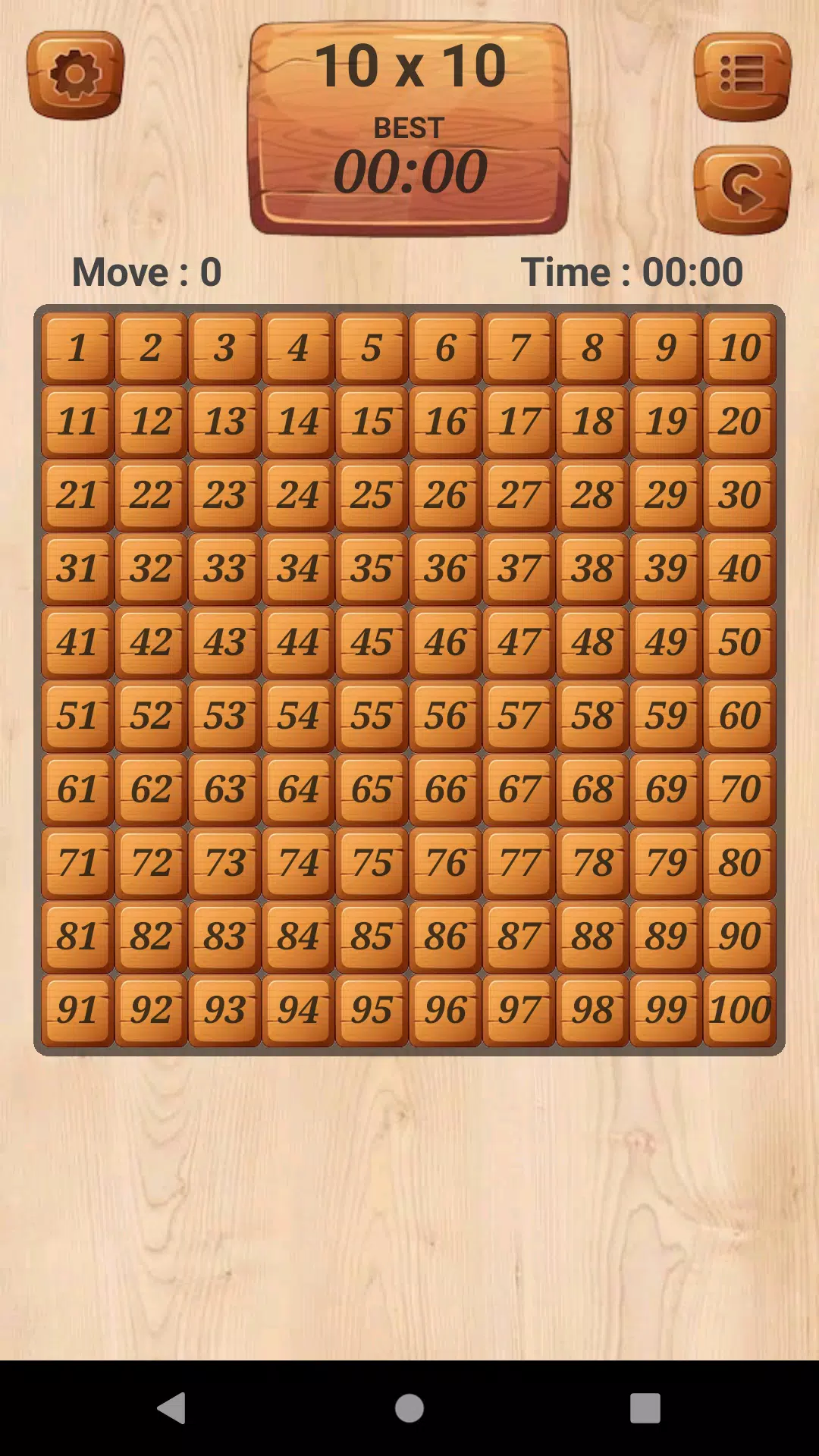Open the settings gear
Viewport: 819px width, 1456px height.
pyautogui.click(x=75, y=74)
